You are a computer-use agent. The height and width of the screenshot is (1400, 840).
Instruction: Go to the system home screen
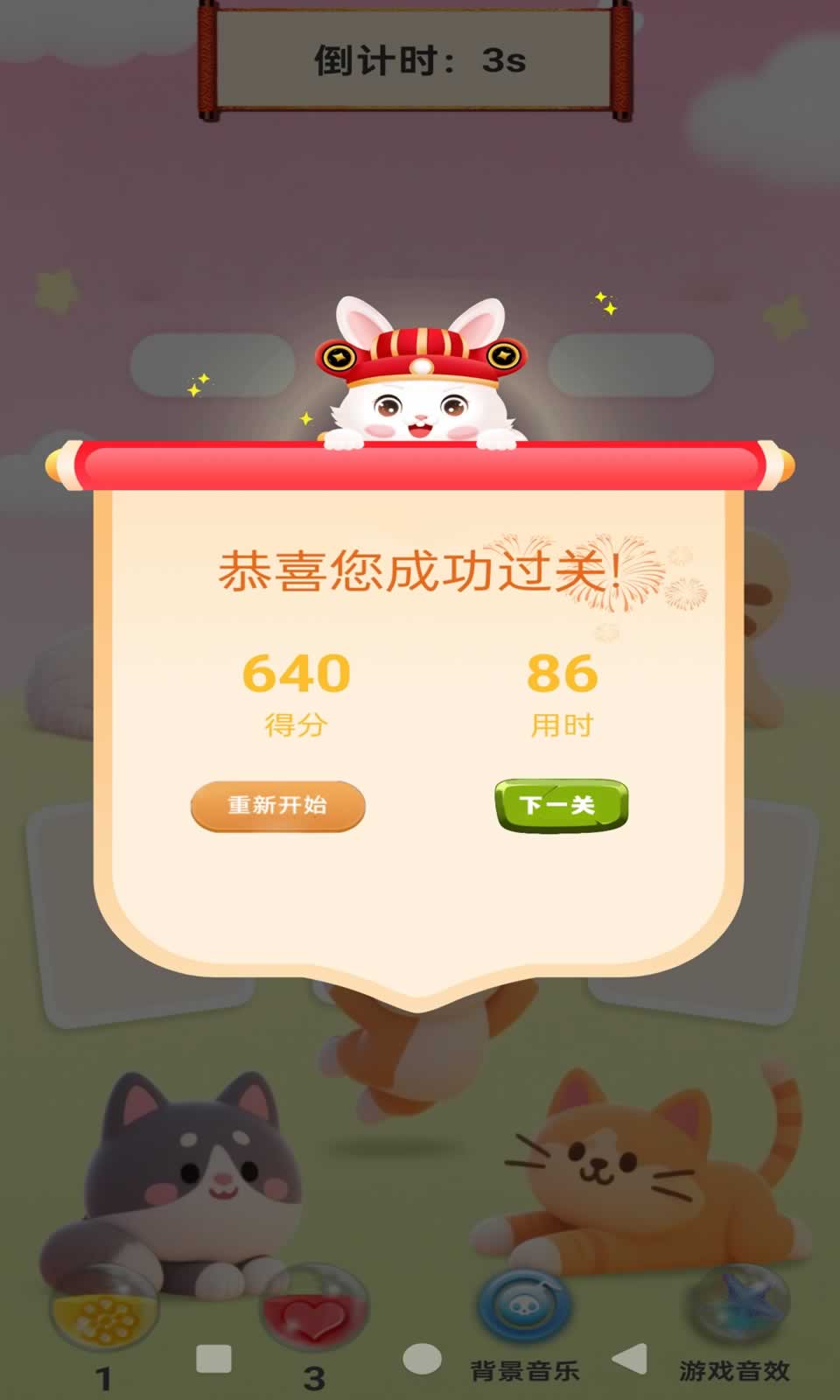point(422,1359)
